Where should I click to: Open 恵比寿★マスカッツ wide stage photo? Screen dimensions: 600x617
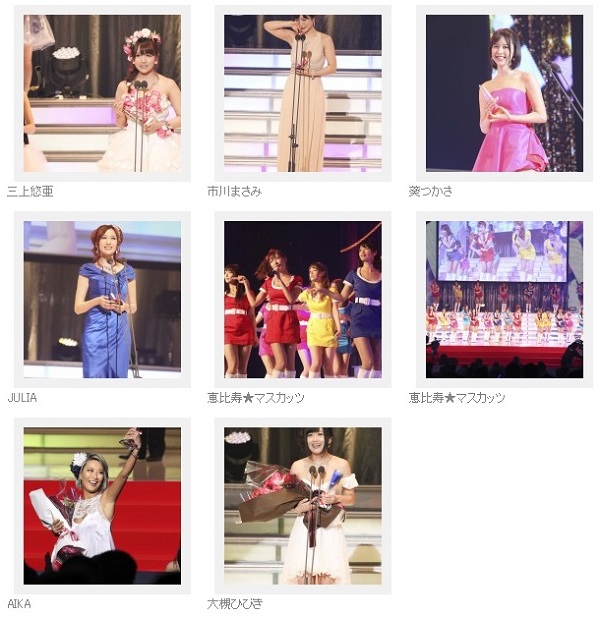503,299
